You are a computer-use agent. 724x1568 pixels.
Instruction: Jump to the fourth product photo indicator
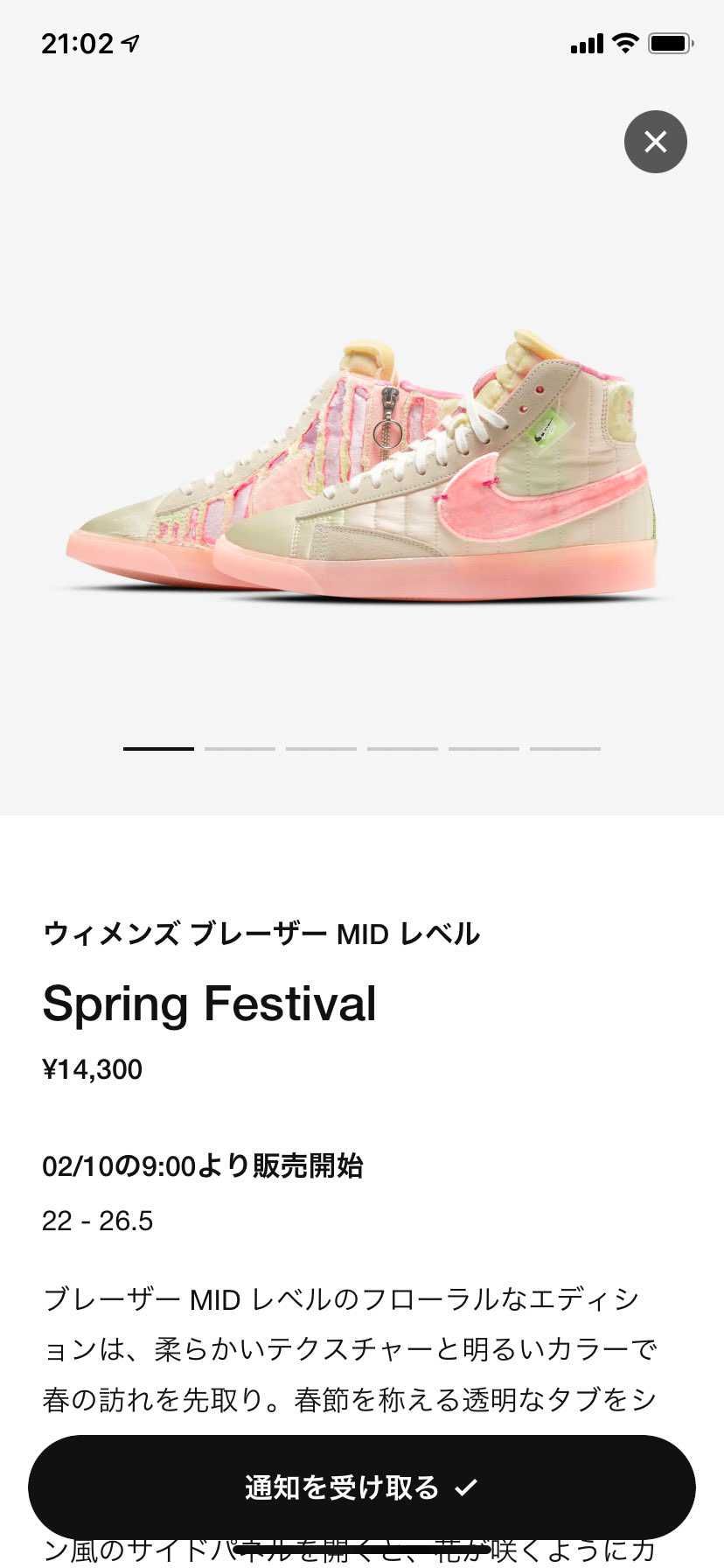click(402, 749)
